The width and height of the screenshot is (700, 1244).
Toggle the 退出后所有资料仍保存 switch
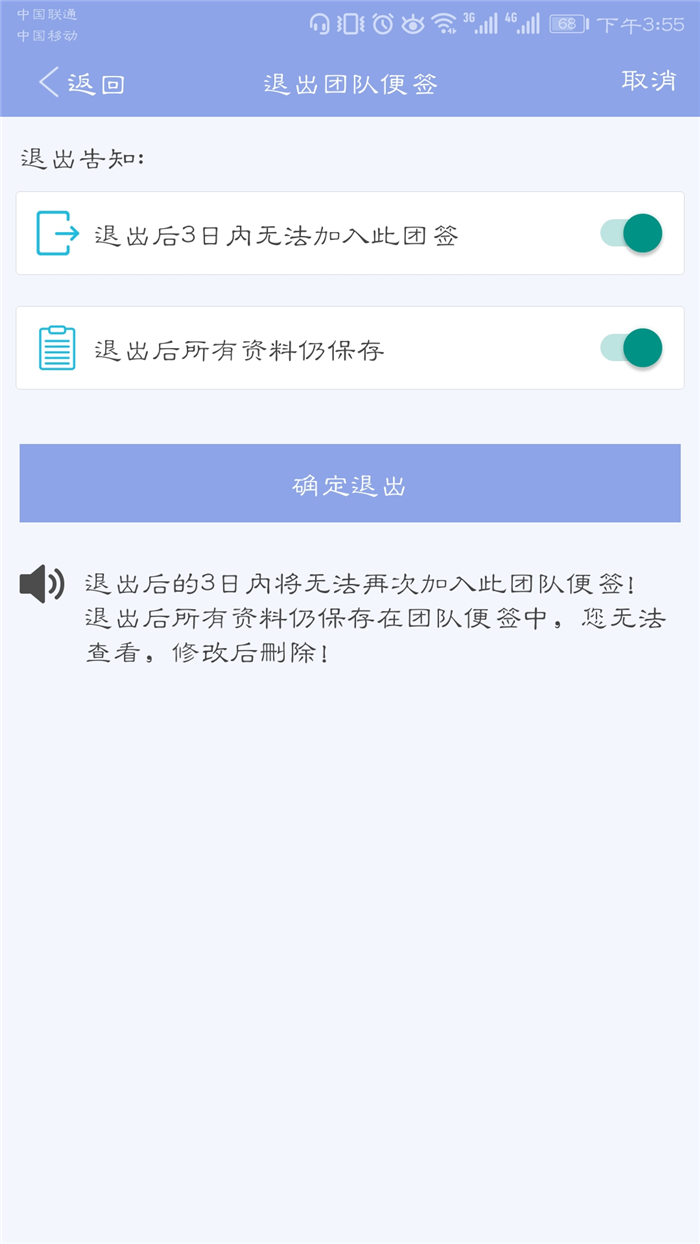(x=631, y=348)
